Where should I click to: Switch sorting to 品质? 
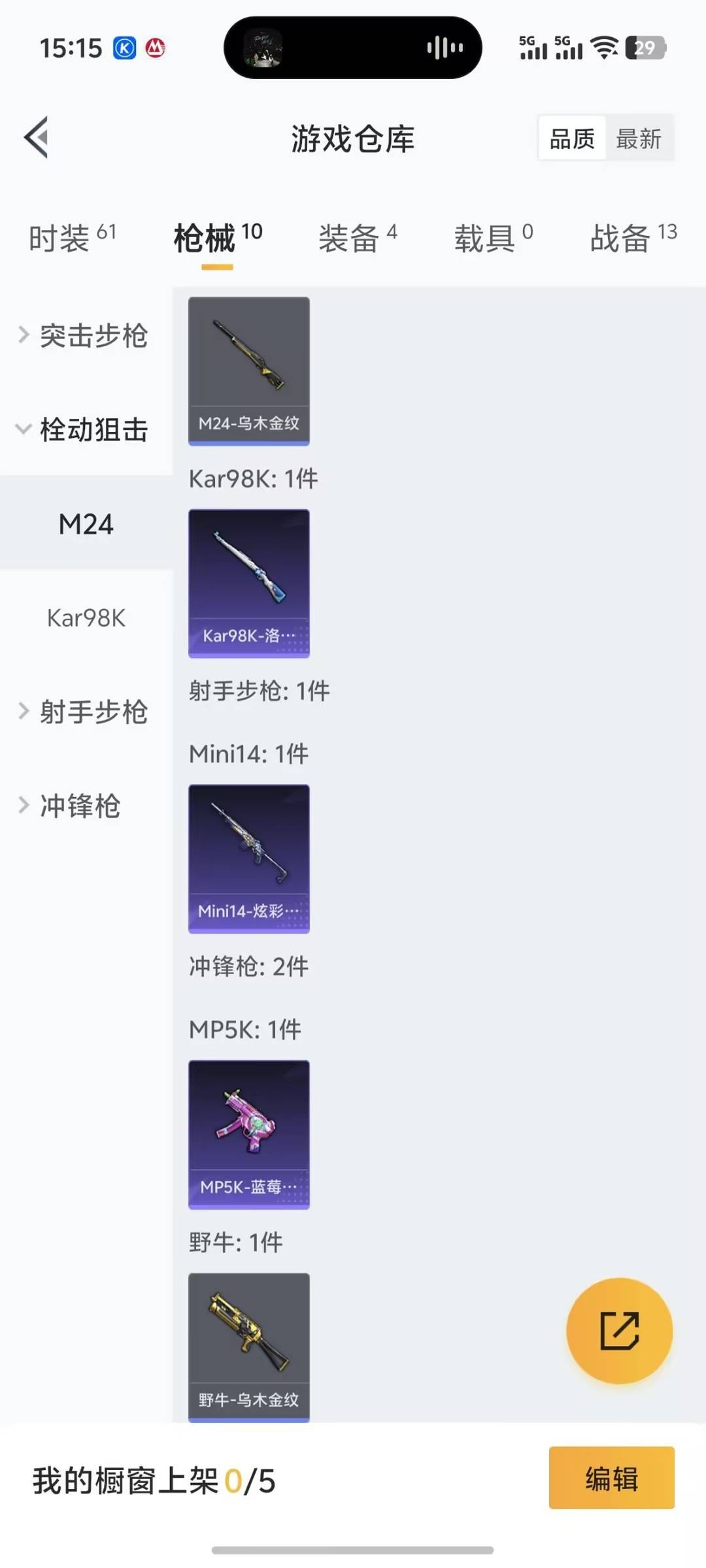pyautogui.click(x=571, y=138)
